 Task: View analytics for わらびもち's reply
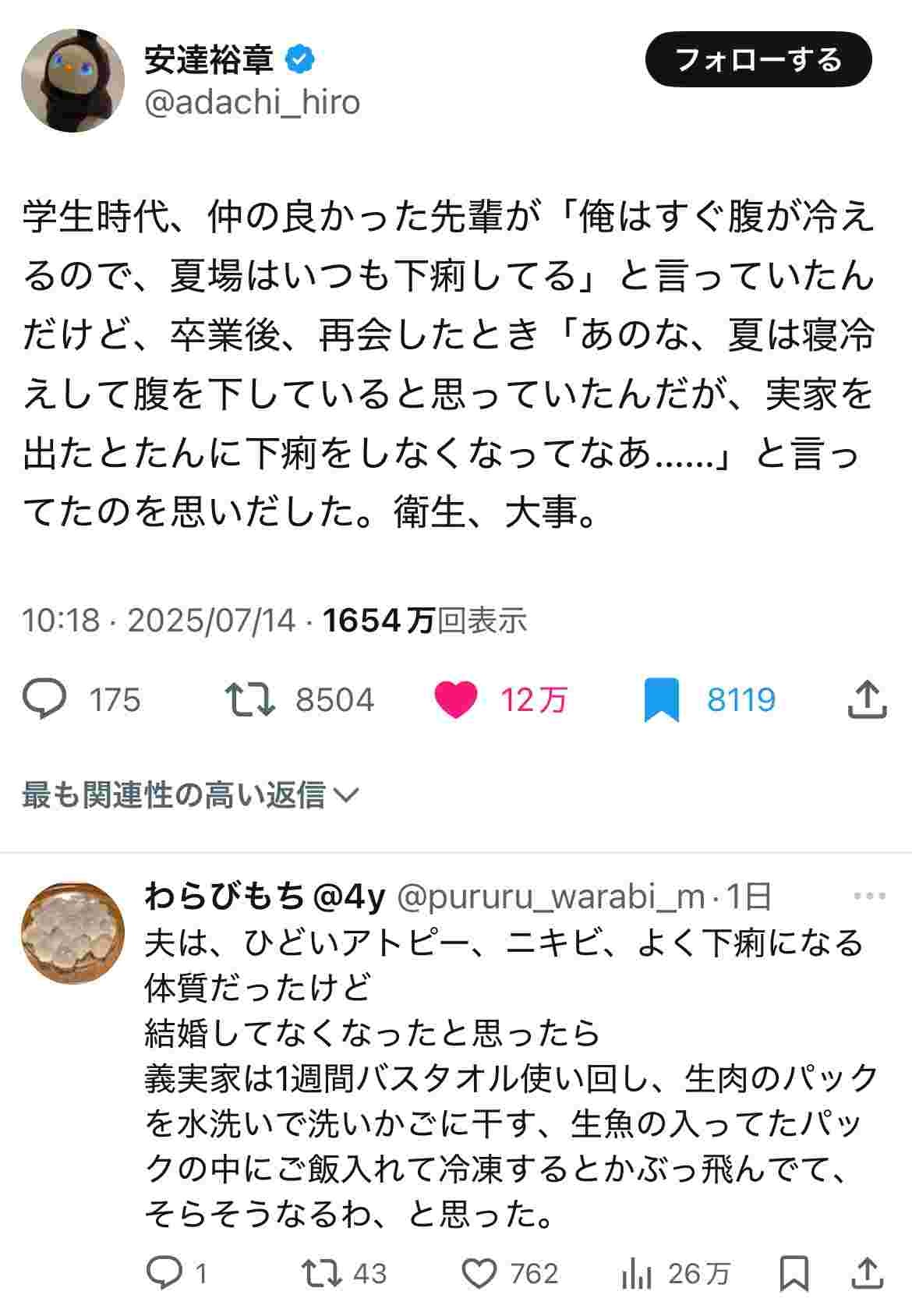click(637, 1273)
